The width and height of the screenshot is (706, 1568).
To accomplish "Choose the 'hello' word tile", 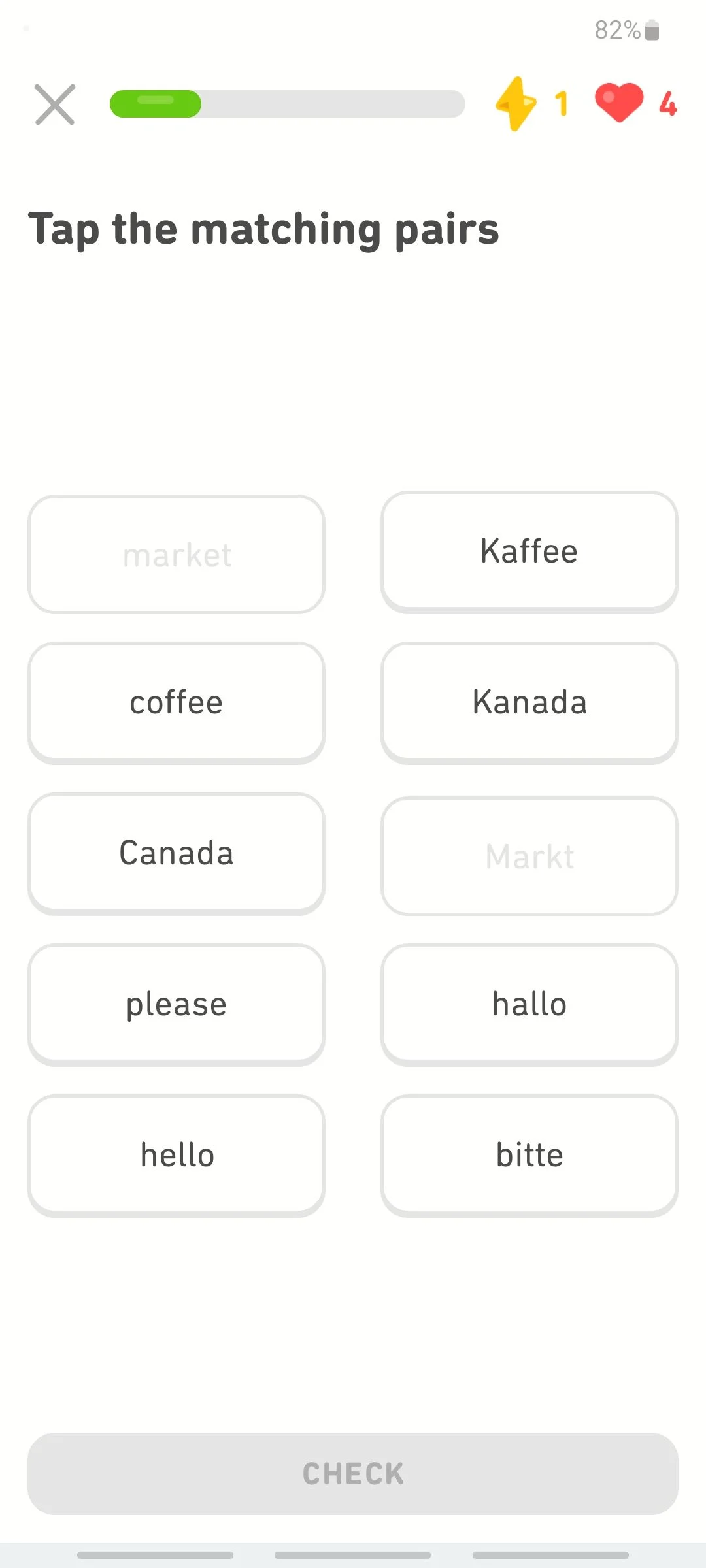I will [x=176, y=1156].
